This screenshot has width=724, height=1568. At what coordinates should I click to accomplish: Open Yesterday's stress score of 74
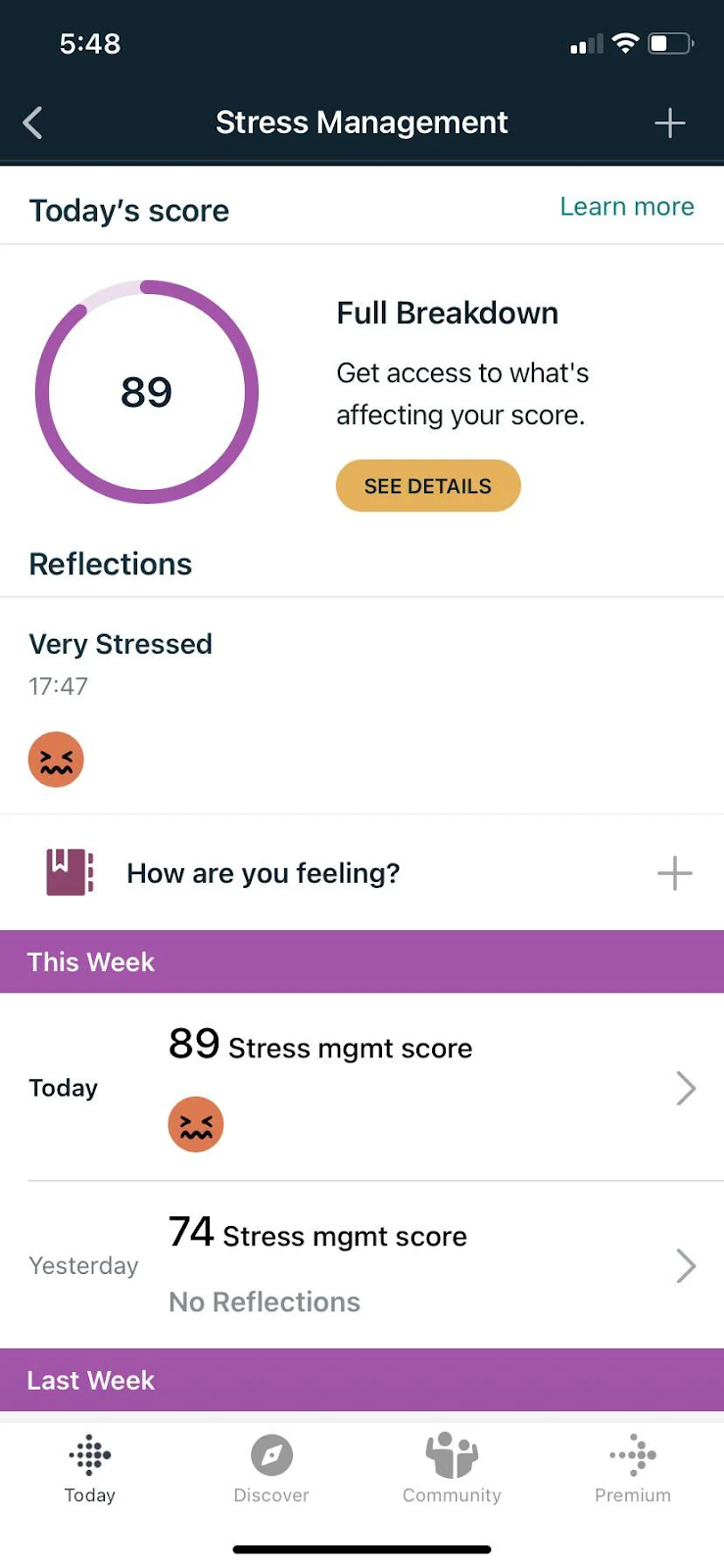point(361,1265)
